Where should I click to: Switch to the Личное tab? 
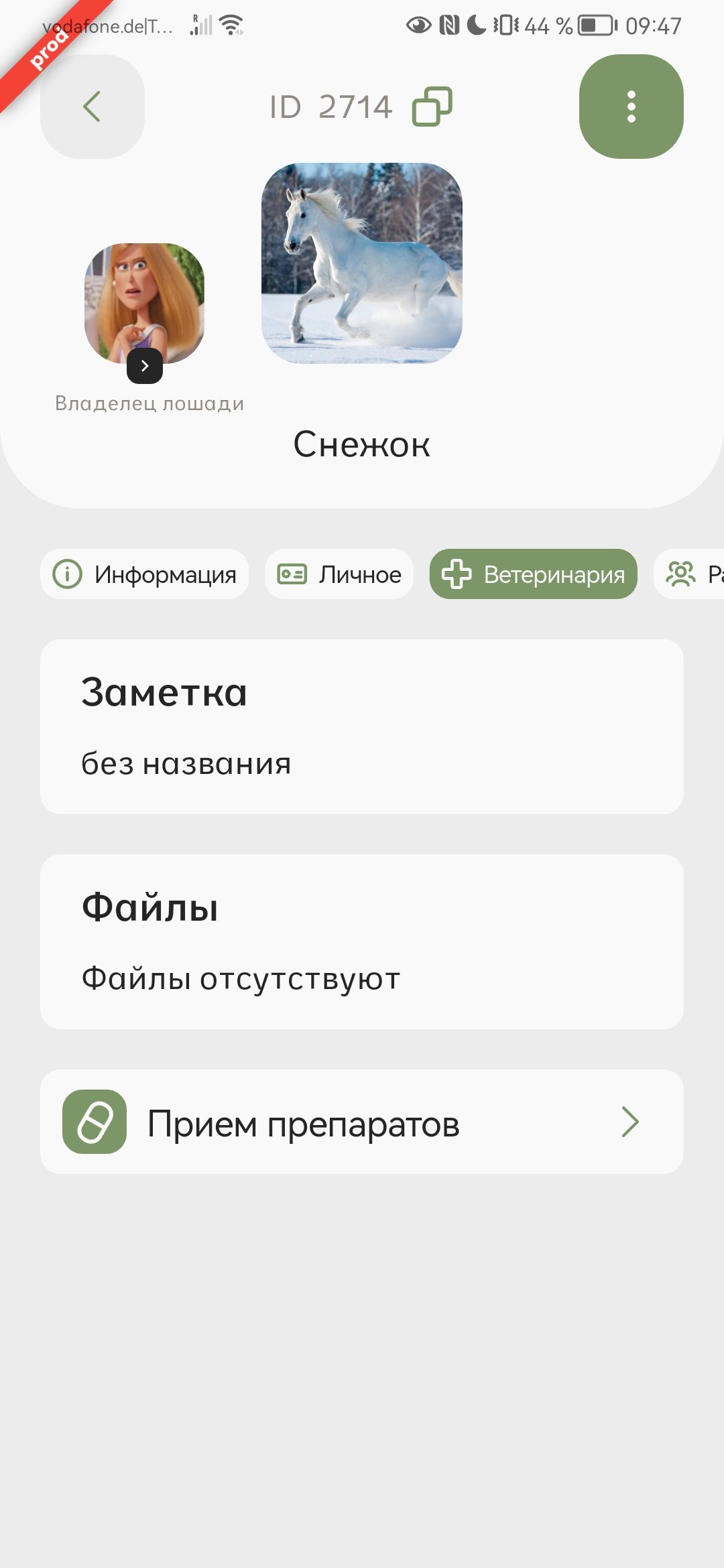[339, 574]
